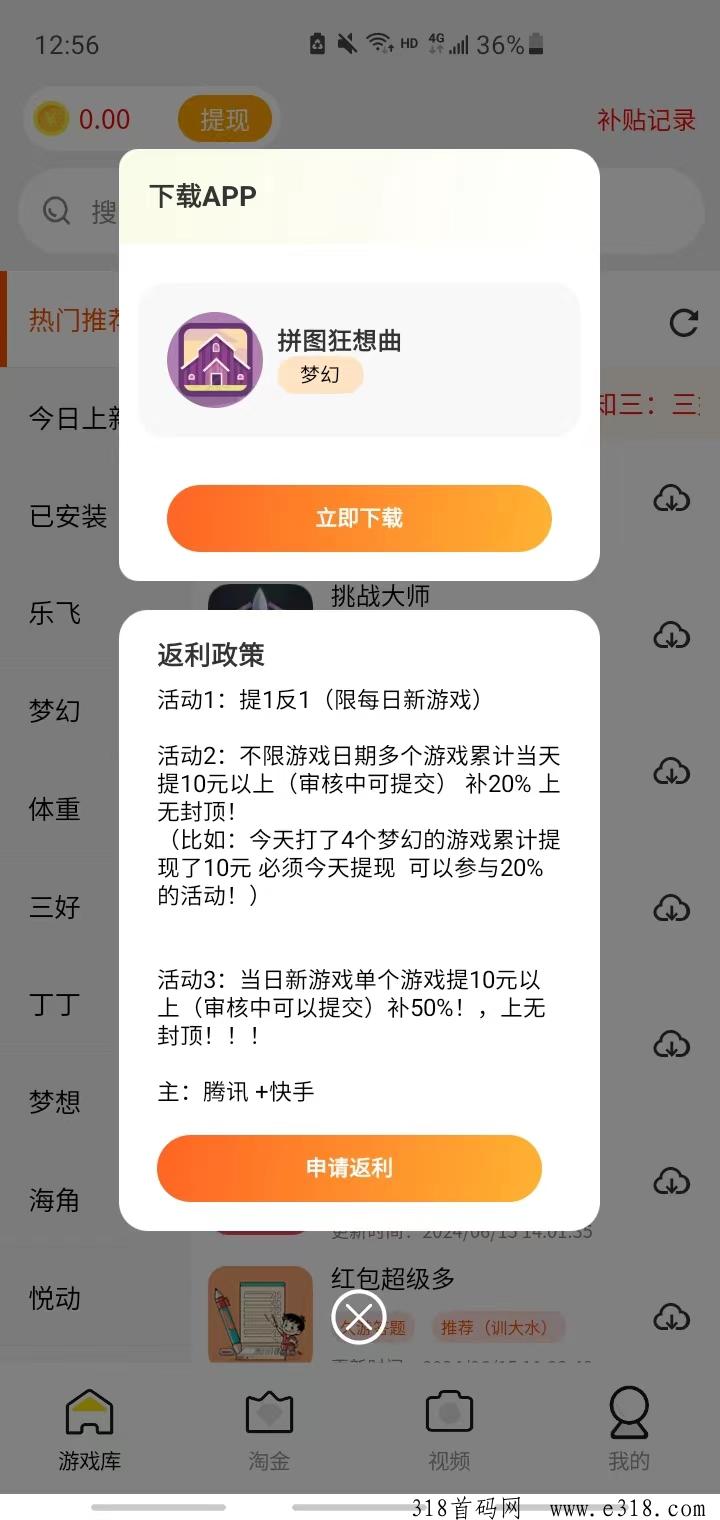Open 补贴记录 subsidy records
The height and width of the screenshot is (1520, 720).
[646, 120]
